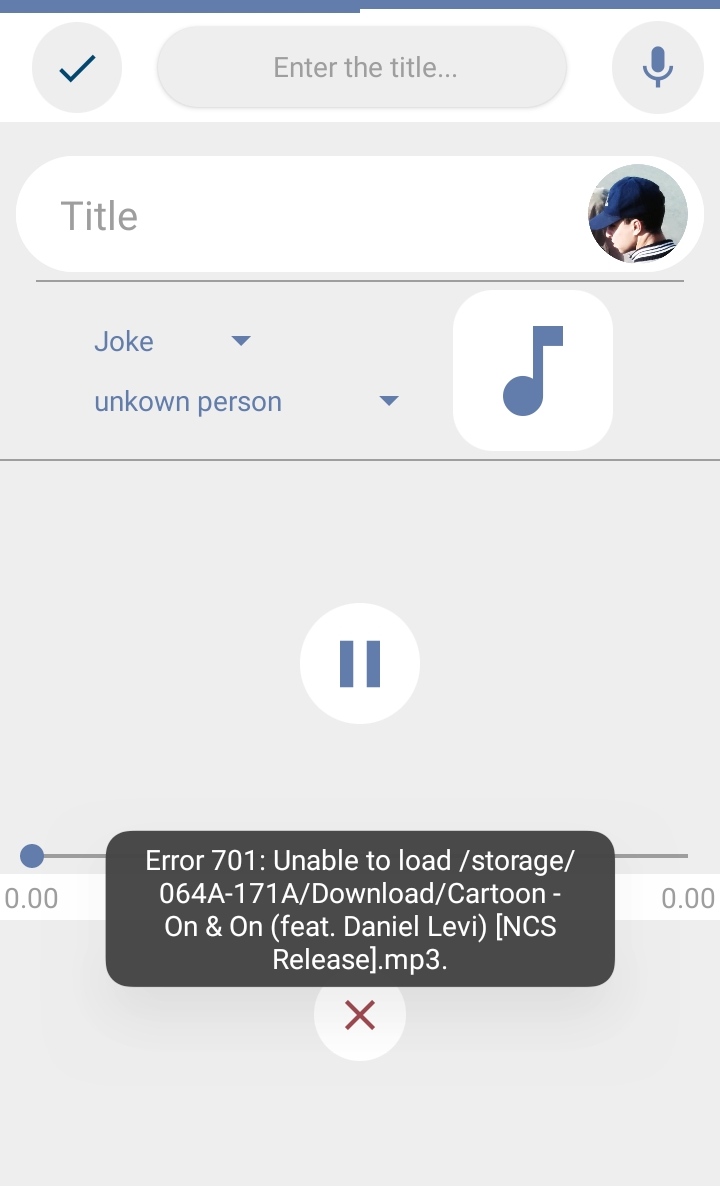Confirm with the checkmark button
Image resolution: width=720 pixels, height=1186 pixels.
[x=77, y=68]
